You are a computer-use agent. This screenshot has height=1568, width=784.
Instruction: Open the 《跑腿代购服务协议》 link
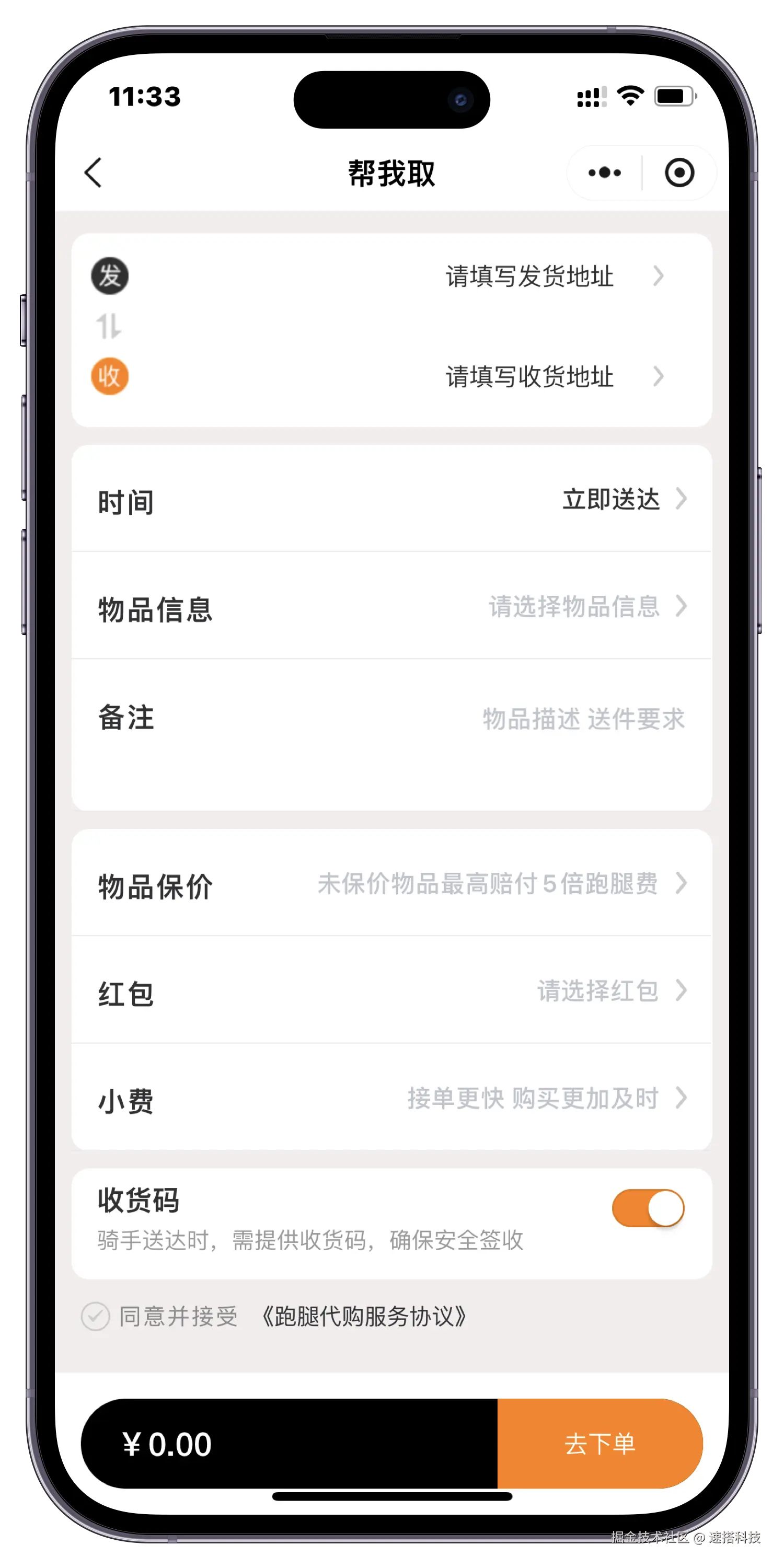(364, 1317)
